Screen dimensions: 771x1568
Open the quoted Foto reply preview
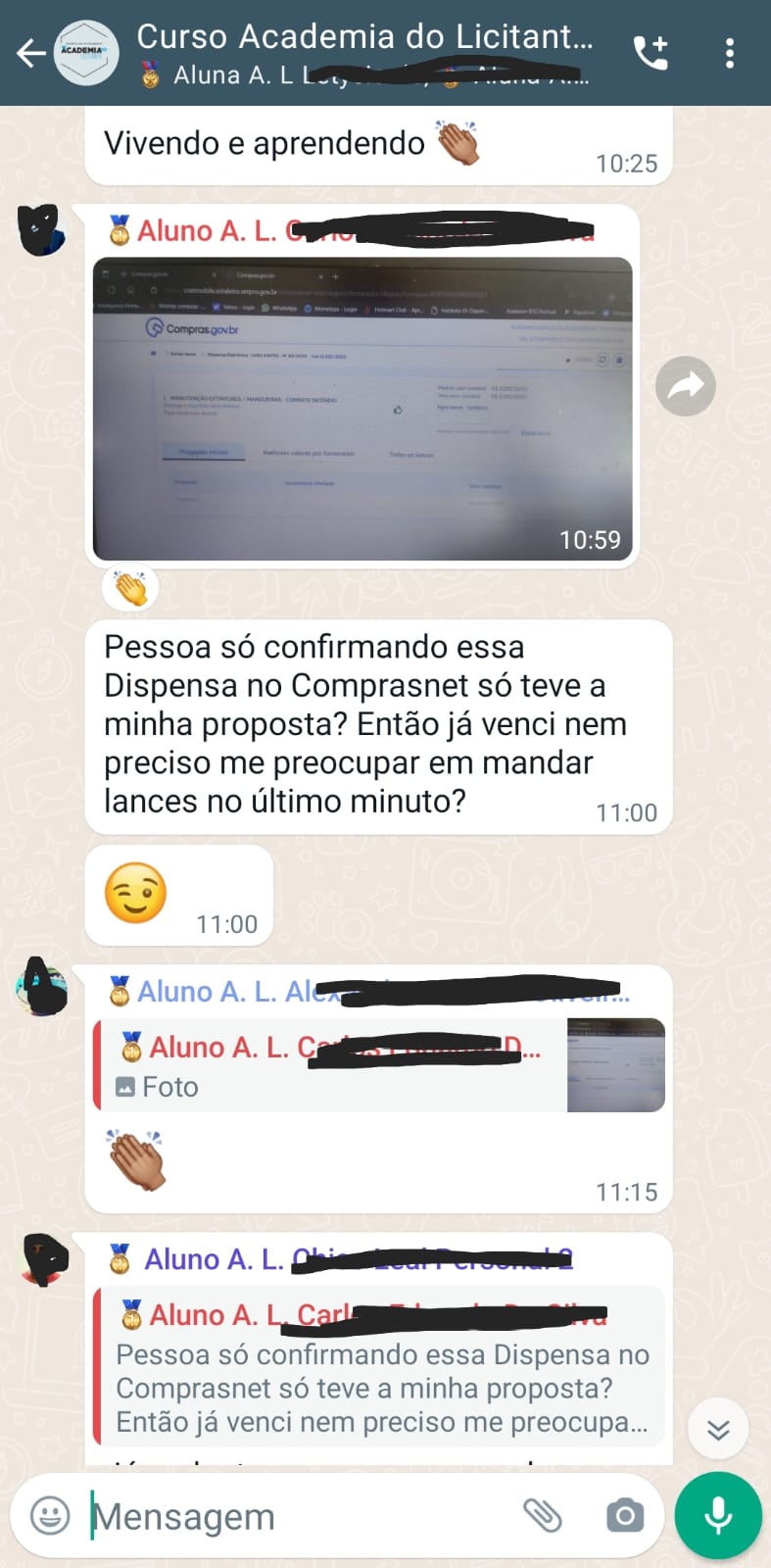378,1065
